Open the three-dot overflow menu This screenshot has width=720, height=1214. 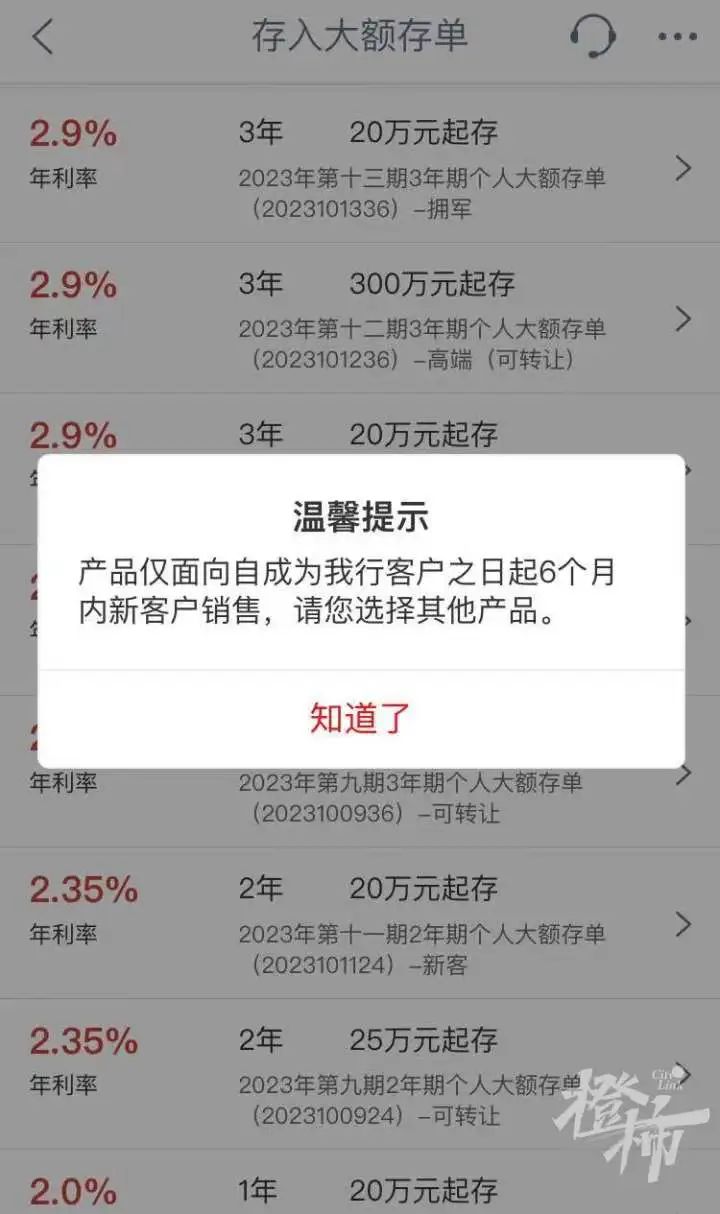point(676,37)
